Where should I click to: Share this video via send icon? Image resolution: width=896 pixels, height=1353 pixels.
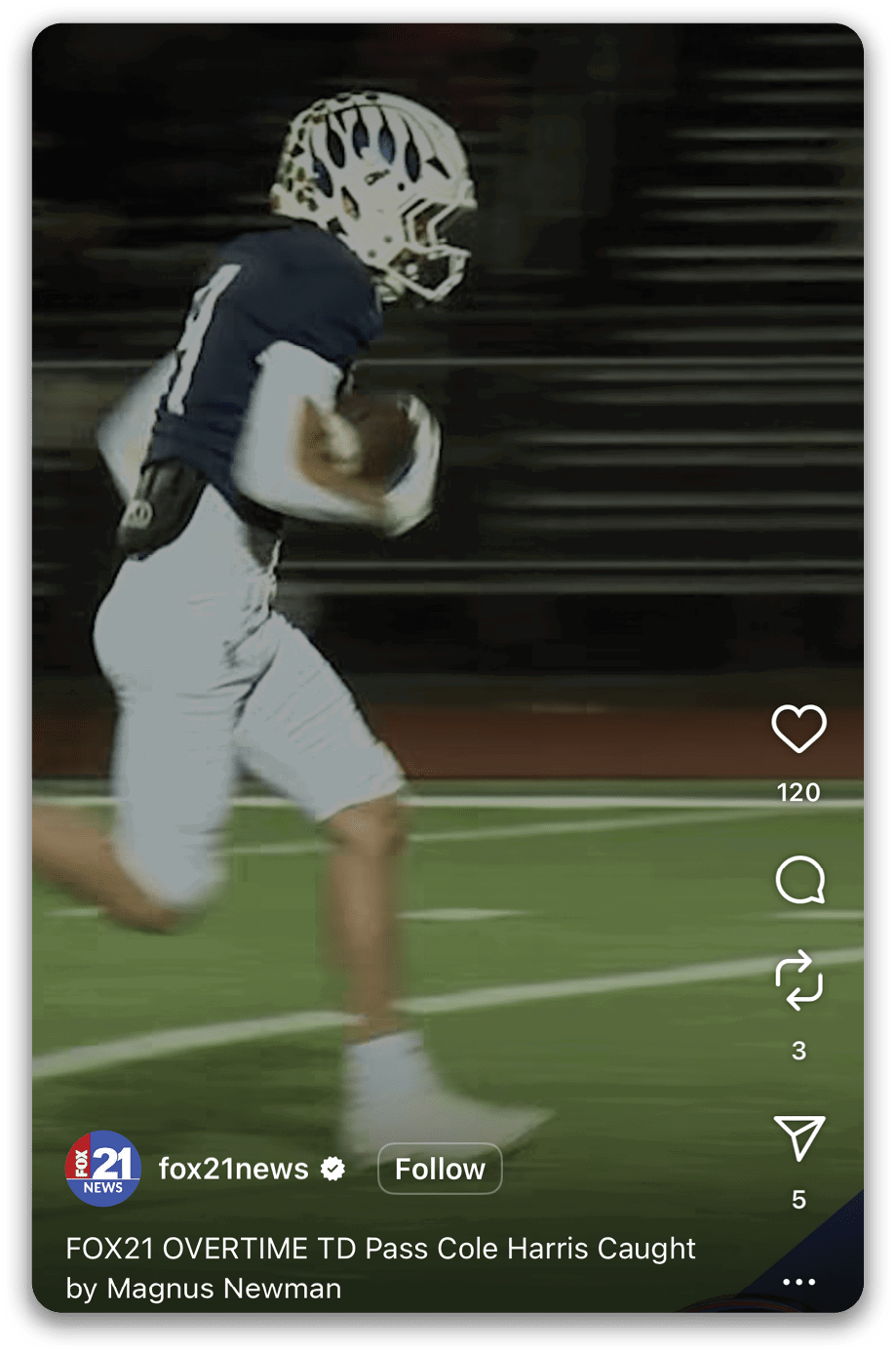pyautogui.click(x=799, y=1137)
